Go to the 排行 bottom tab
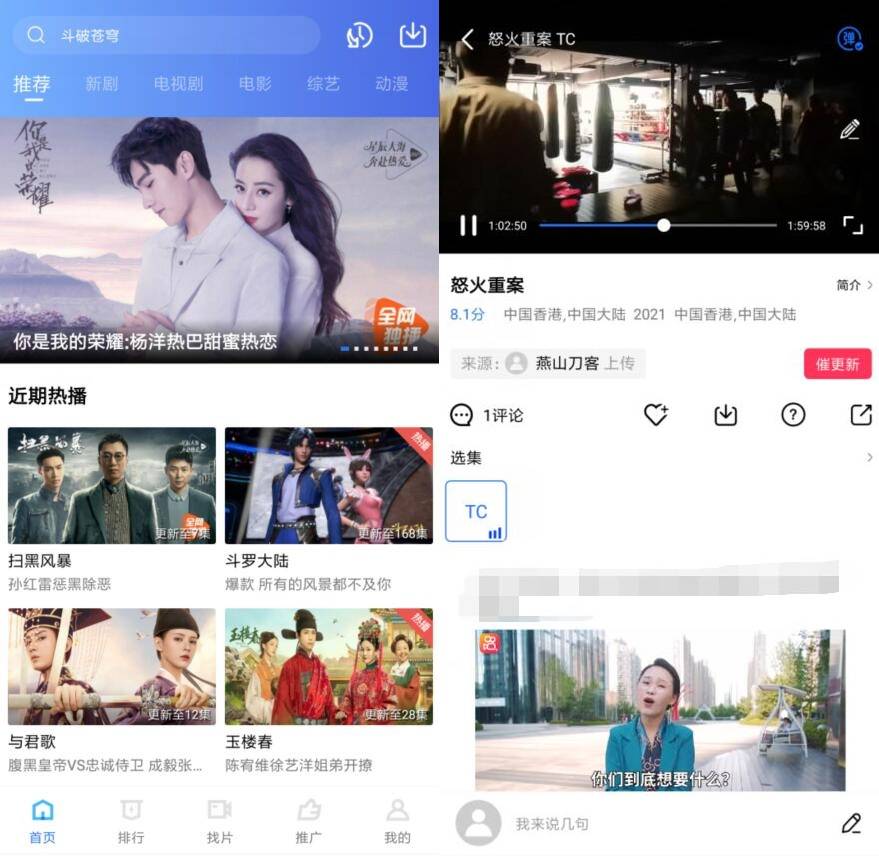The height and width of the screenshot is (856, 879). (x=131, y=820)
